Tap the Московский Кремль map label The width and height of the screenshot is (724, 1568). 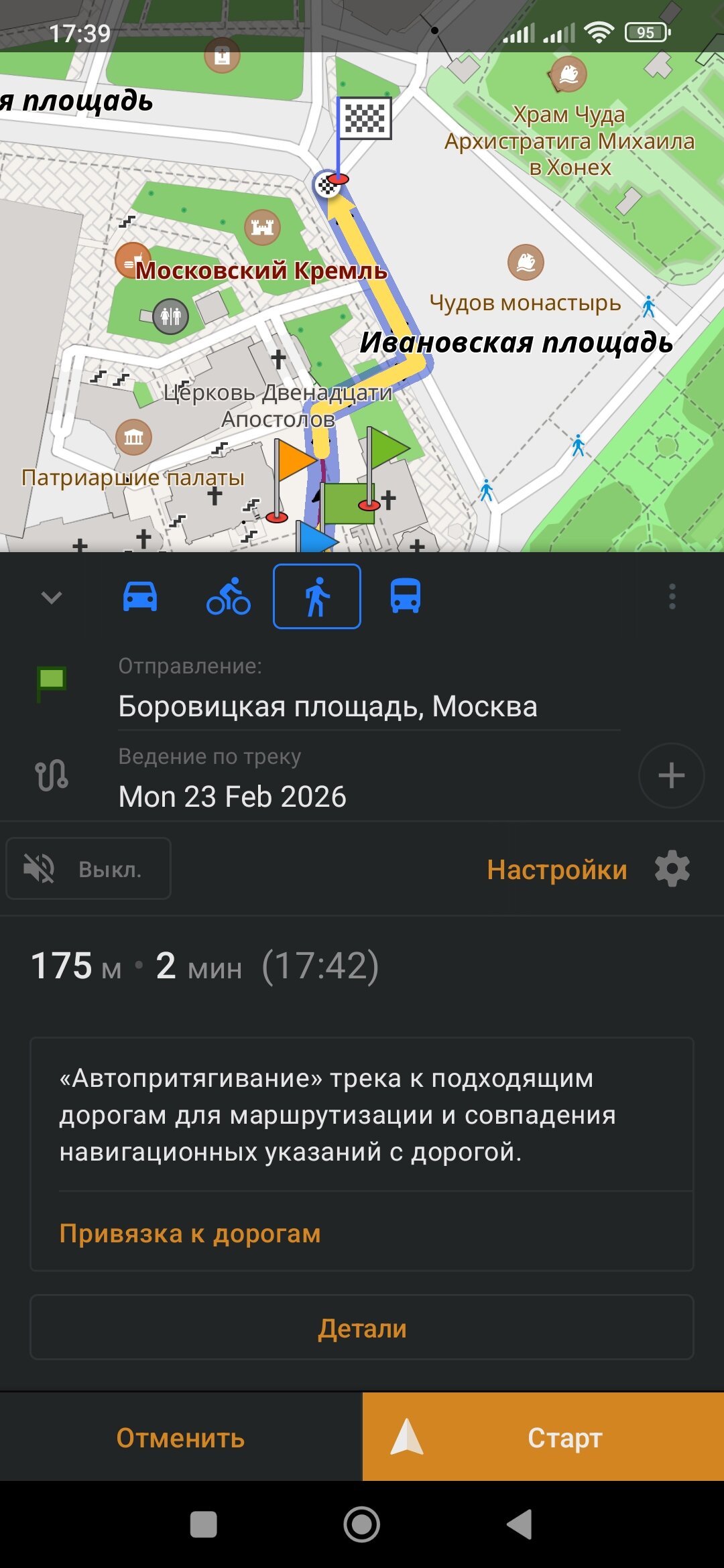pyautogui.click(x=261, y=271)
